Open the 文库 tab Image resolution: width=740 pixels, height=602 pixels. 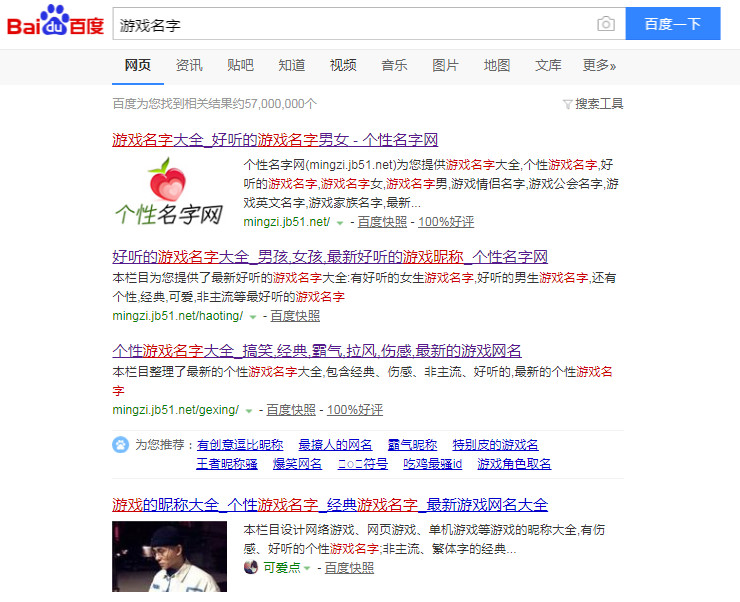tap(548, 65)
